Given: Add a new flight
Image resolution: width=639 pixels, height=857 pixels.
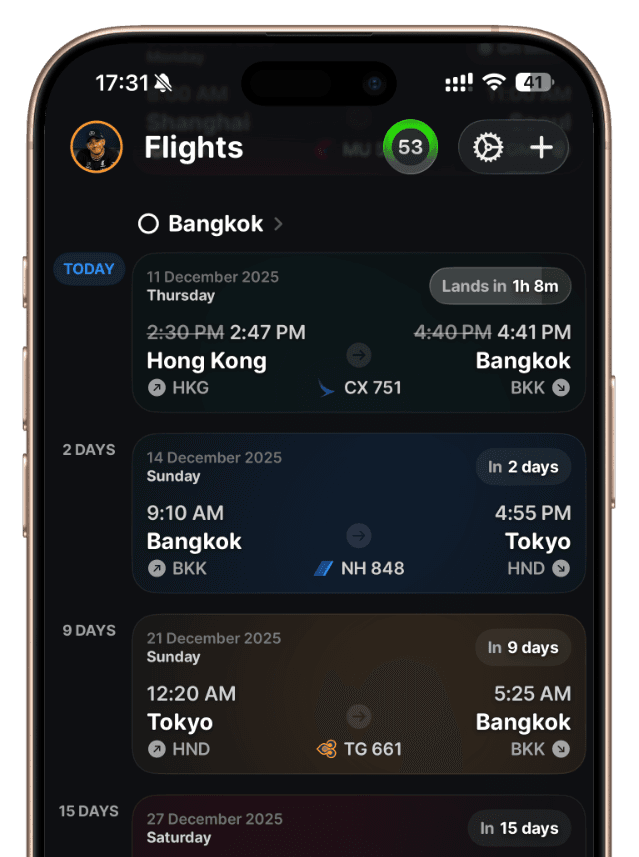Looking at the screenshot, I should pos(541,148).
